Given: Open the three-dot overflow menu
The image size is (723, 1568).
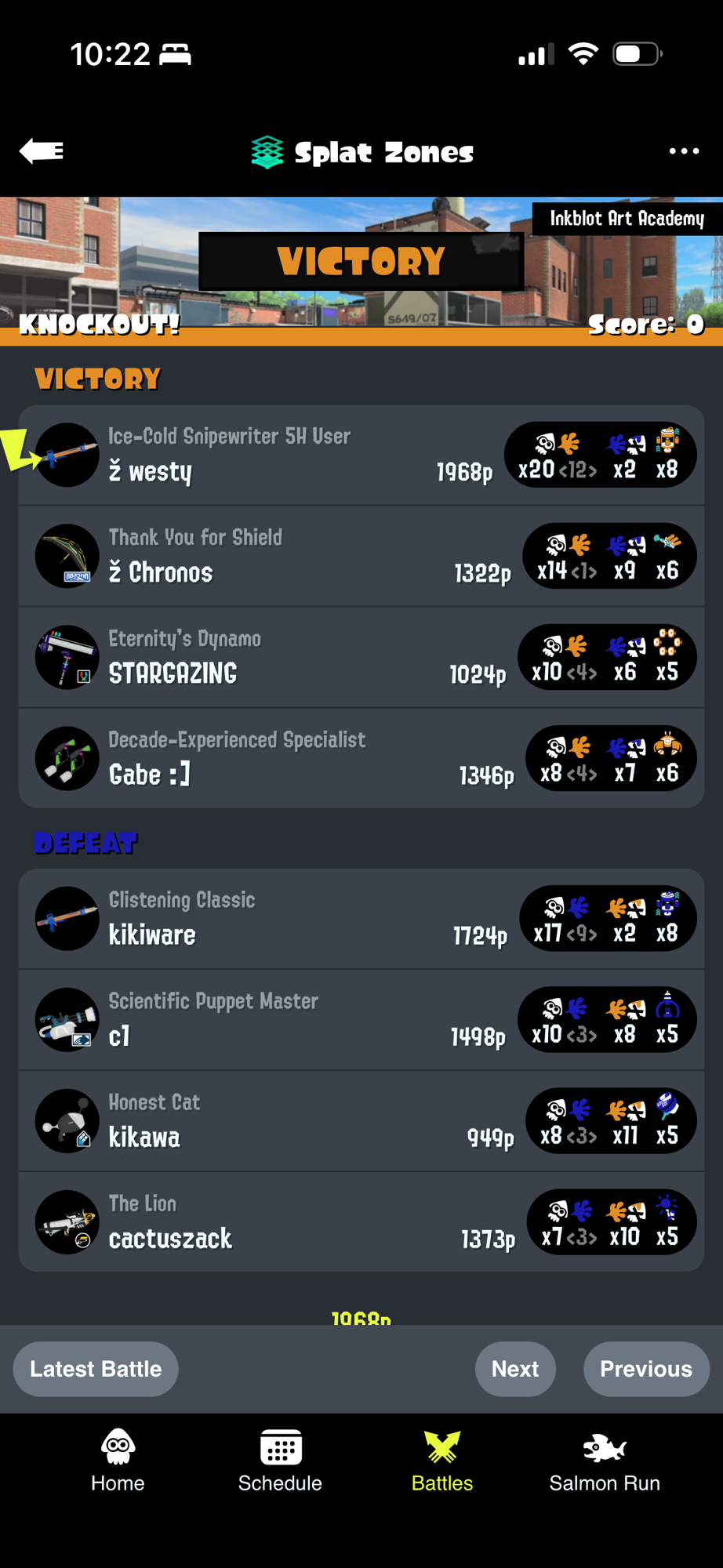Looking at the screenshot, I should tap(684, 151).
